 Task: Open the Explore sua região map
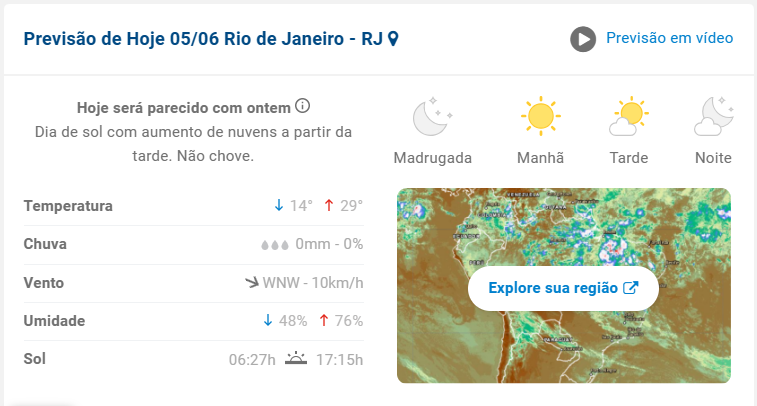(562, 288)
